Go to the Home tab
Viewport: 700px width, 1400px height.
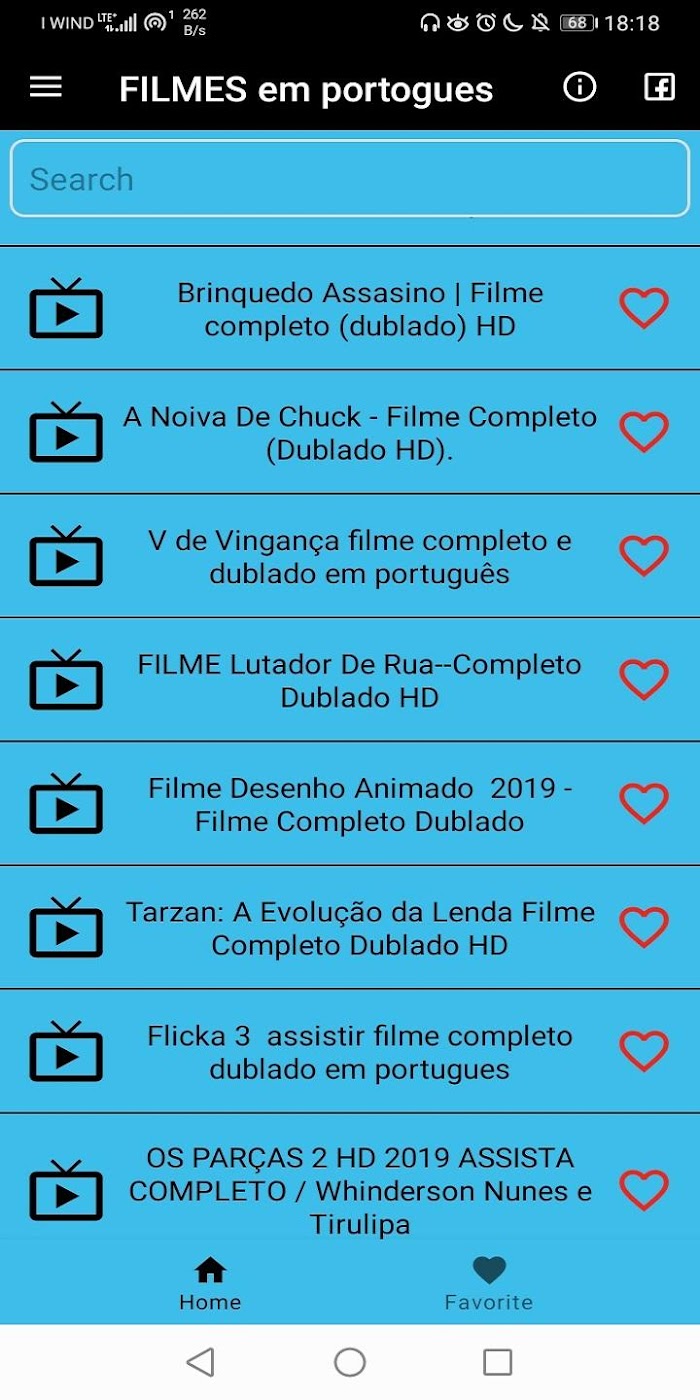210,1284
